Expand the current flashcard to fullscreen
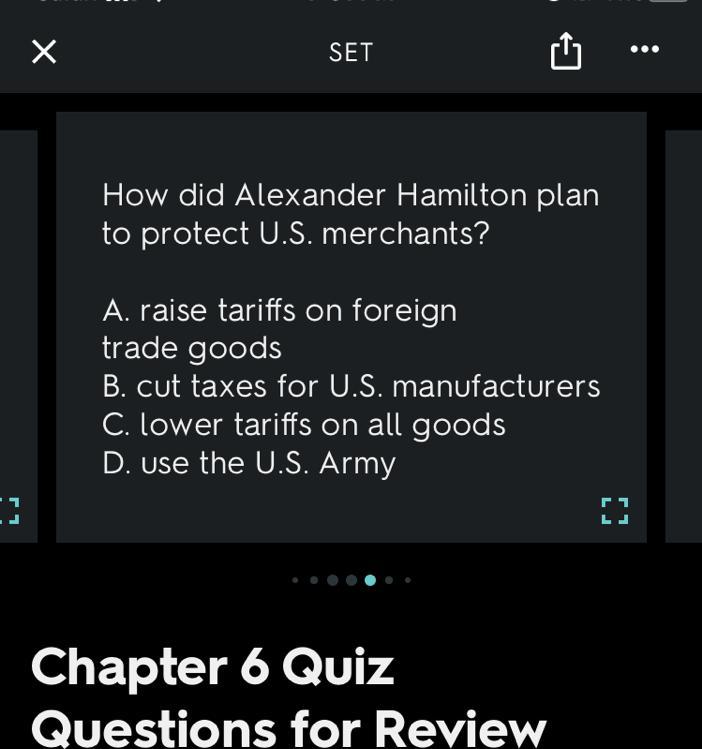Image resolution: width=702 pixels, height=749 pixels. pyautogui.click(x=614, y=511)
